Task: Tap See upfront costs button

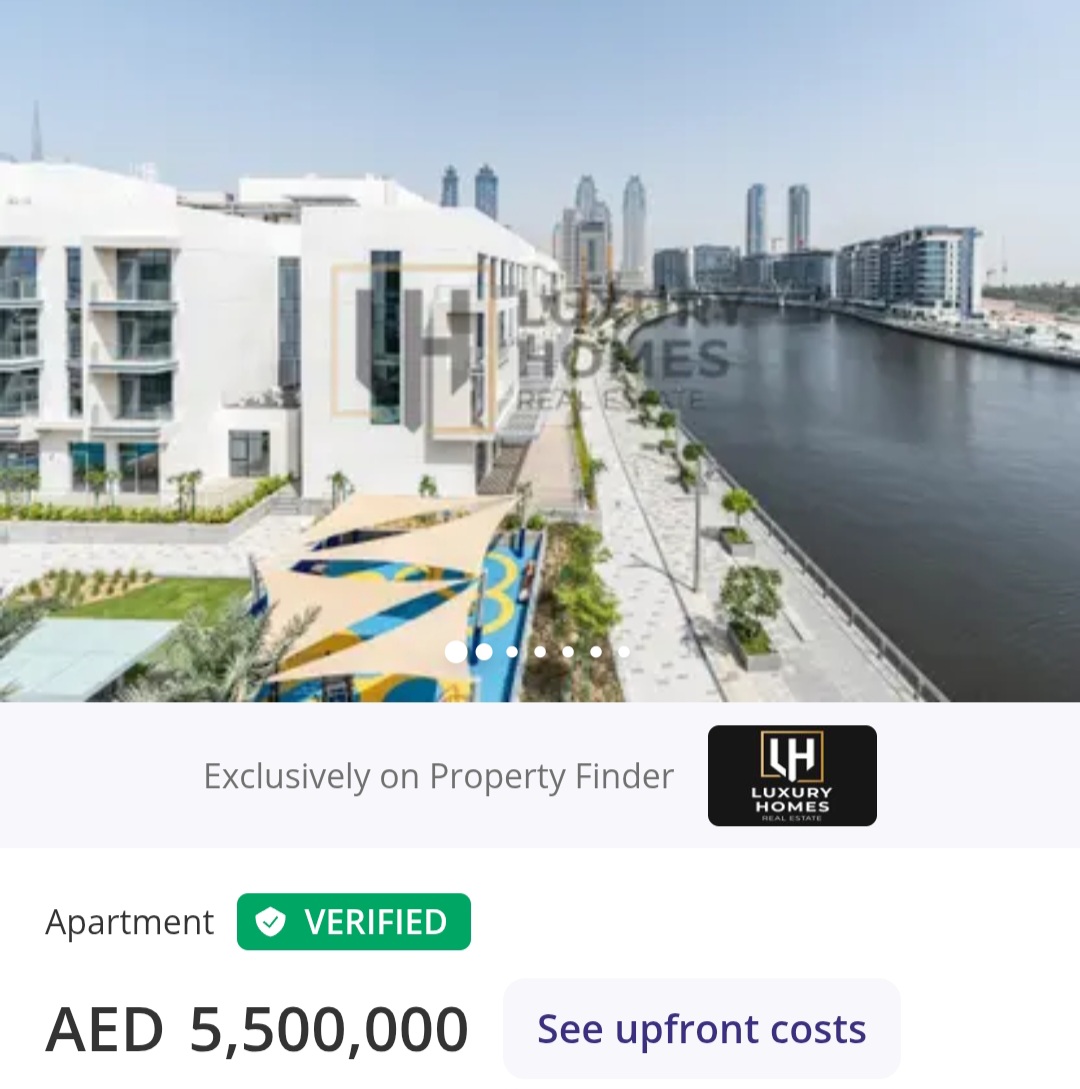Action: click(701, 1029)
